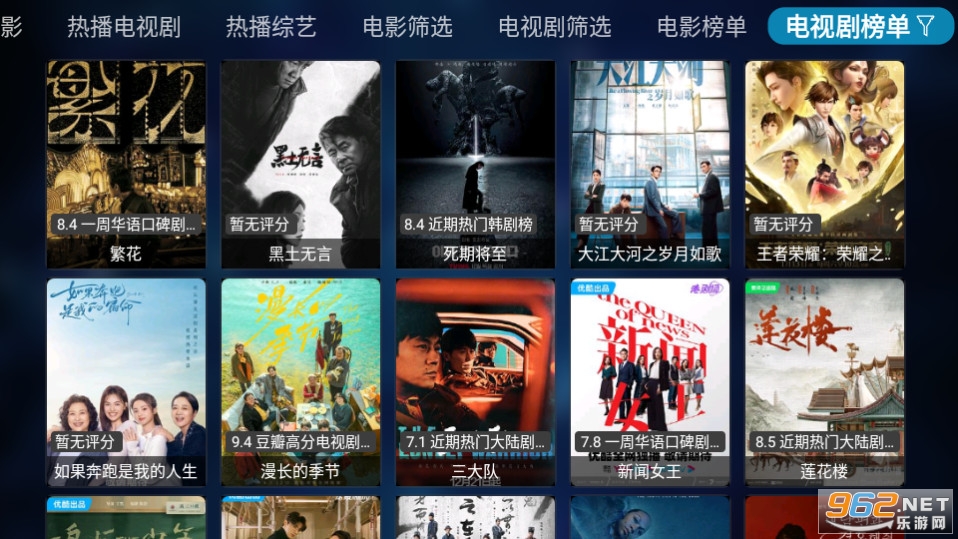Tap the selected 电视剧榜单 filter tab
The image size is (958, 539).
coord(860,27)
